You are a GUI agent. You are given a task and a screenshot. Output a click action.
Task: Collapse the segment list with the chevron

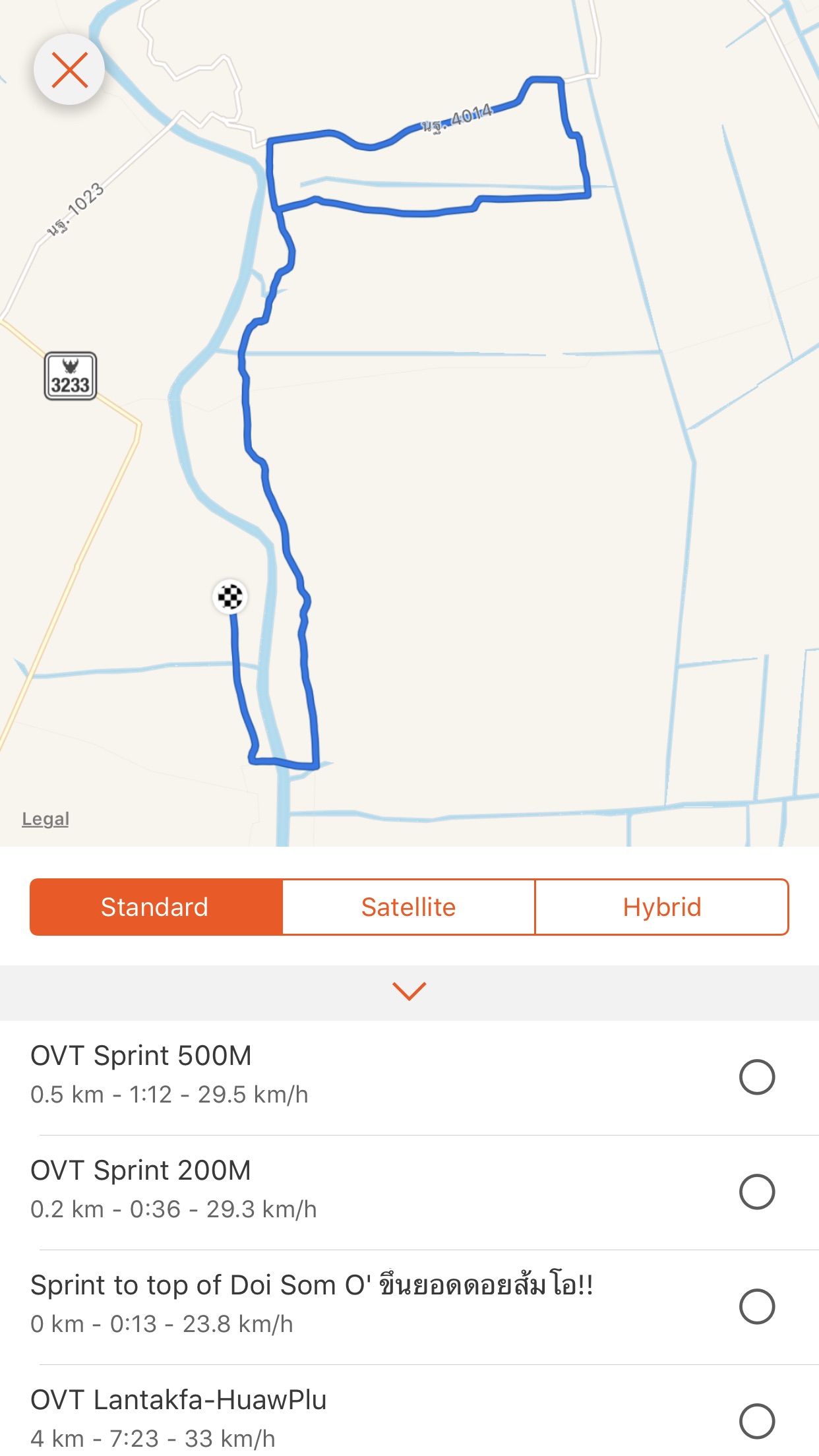409,991
